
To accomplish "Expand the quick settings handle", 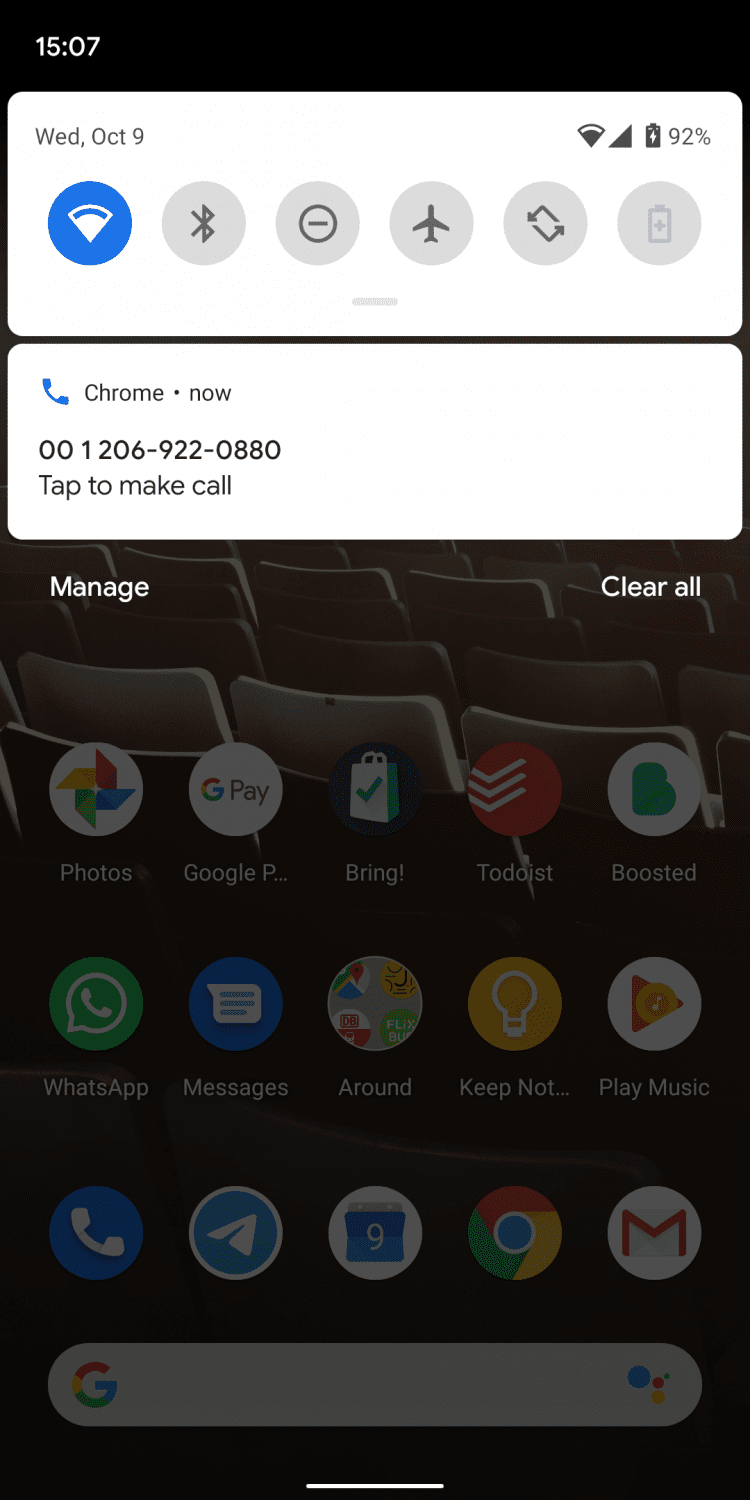I will tap(375, 301).
